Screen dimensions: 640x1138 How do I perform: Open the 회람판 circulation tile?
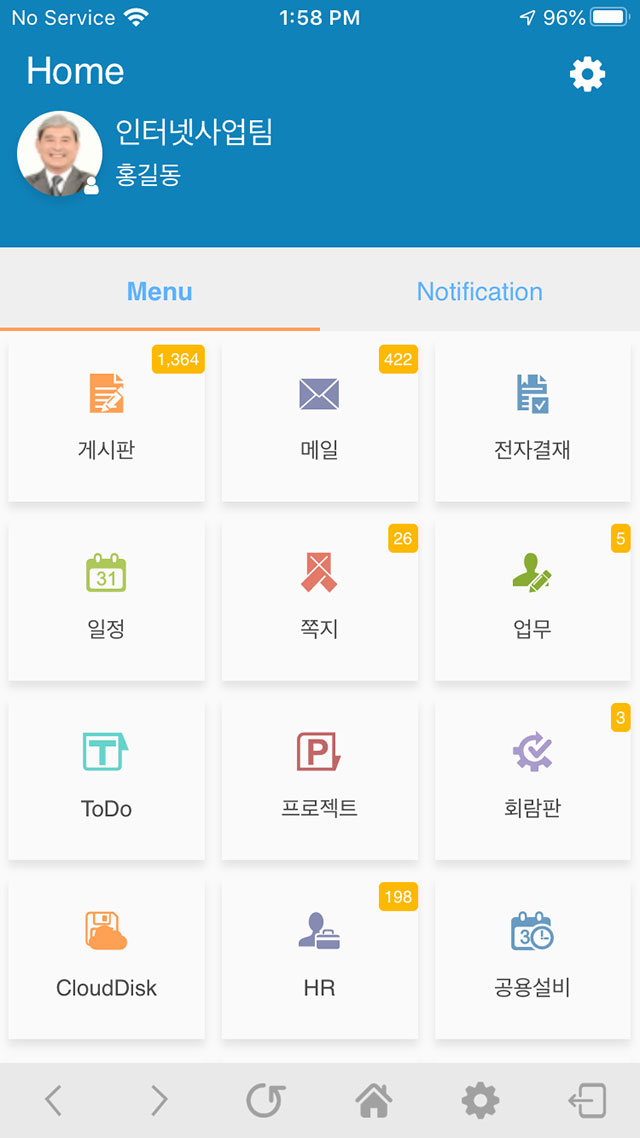tap(533, 779)
